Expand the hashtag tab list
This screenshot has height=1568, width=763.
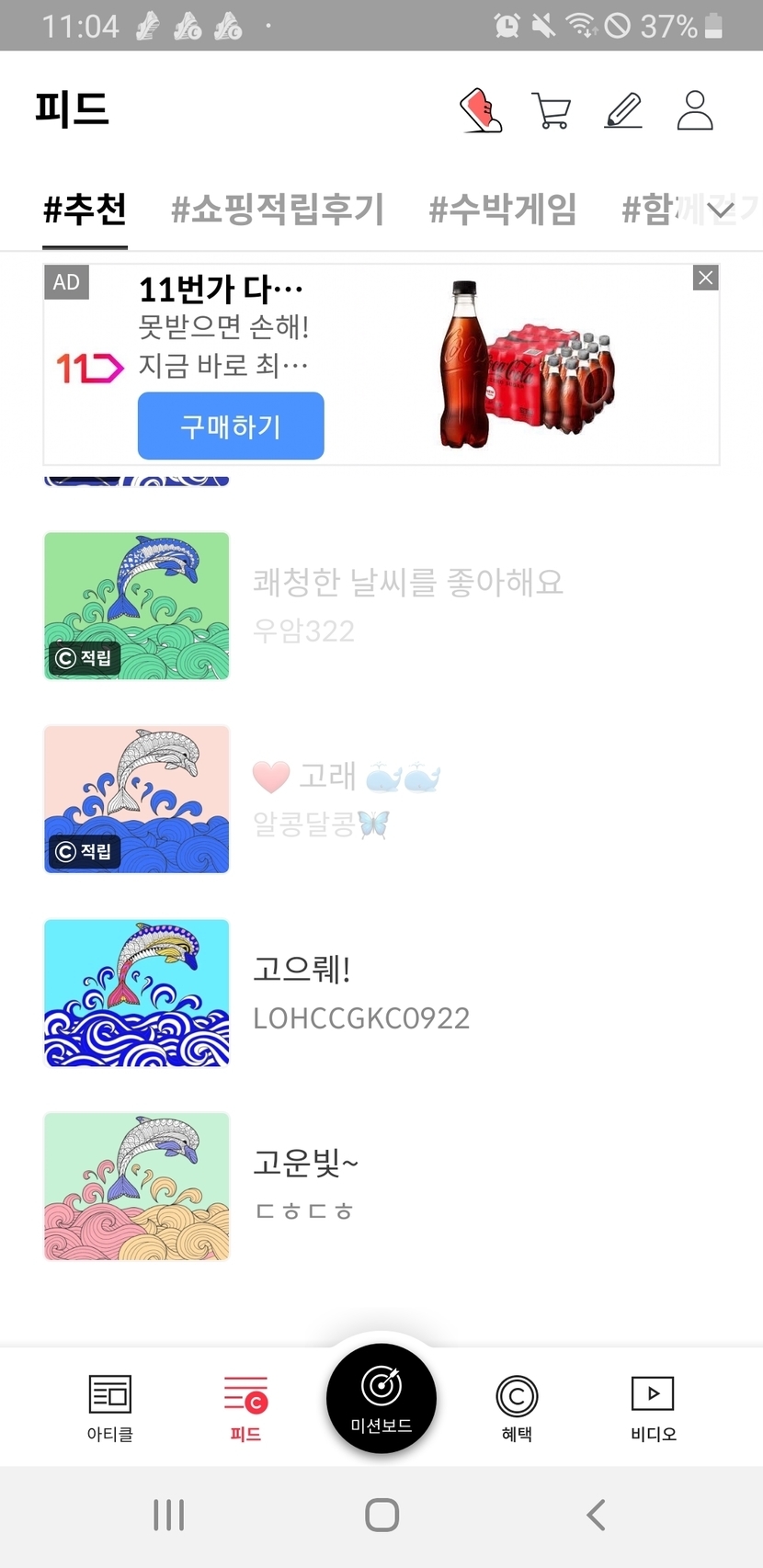click(x=722, y=210)
